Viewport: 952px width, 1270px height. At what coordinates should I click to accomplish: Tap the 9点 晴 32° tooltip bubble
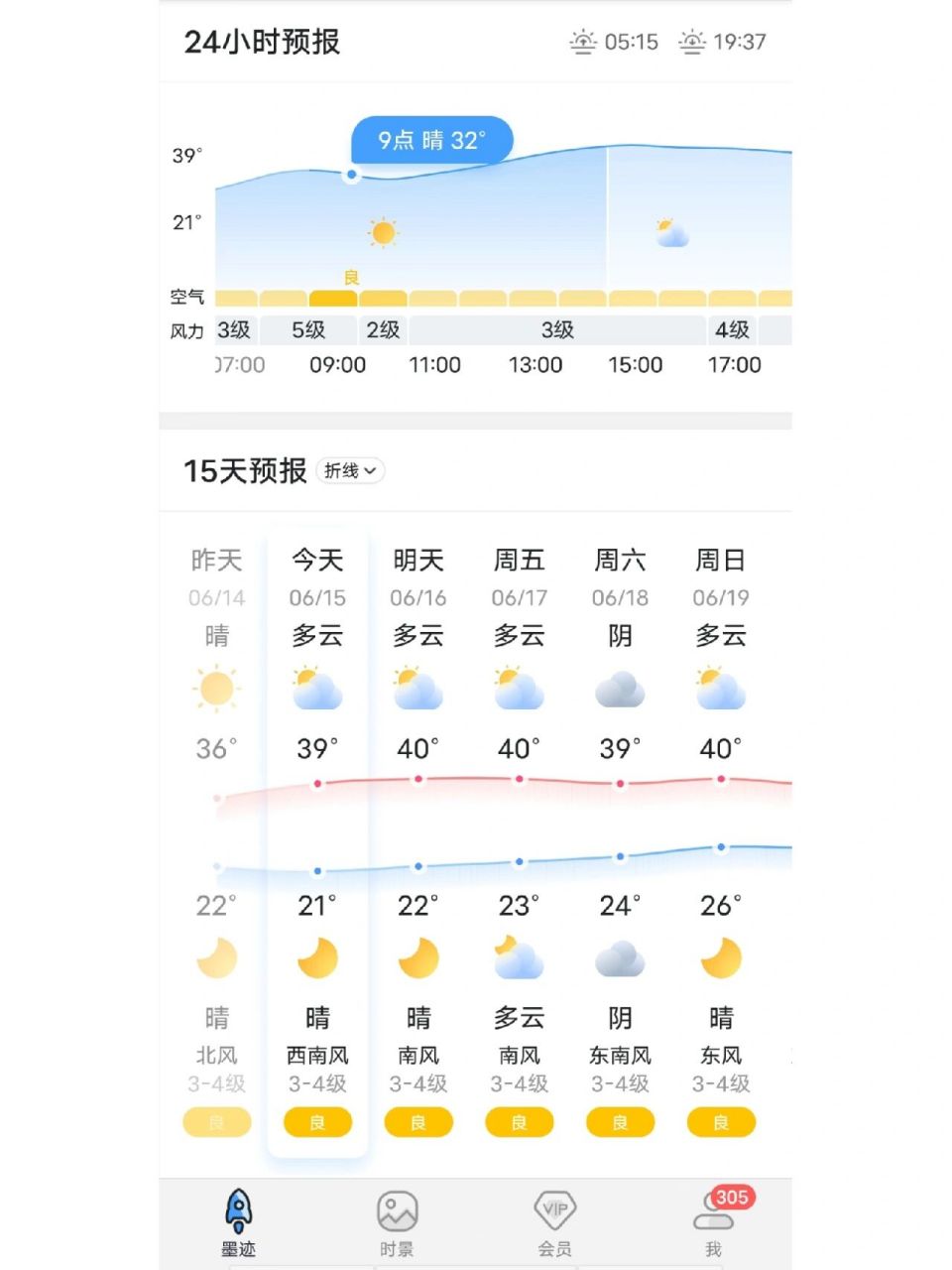pos(431,139)
